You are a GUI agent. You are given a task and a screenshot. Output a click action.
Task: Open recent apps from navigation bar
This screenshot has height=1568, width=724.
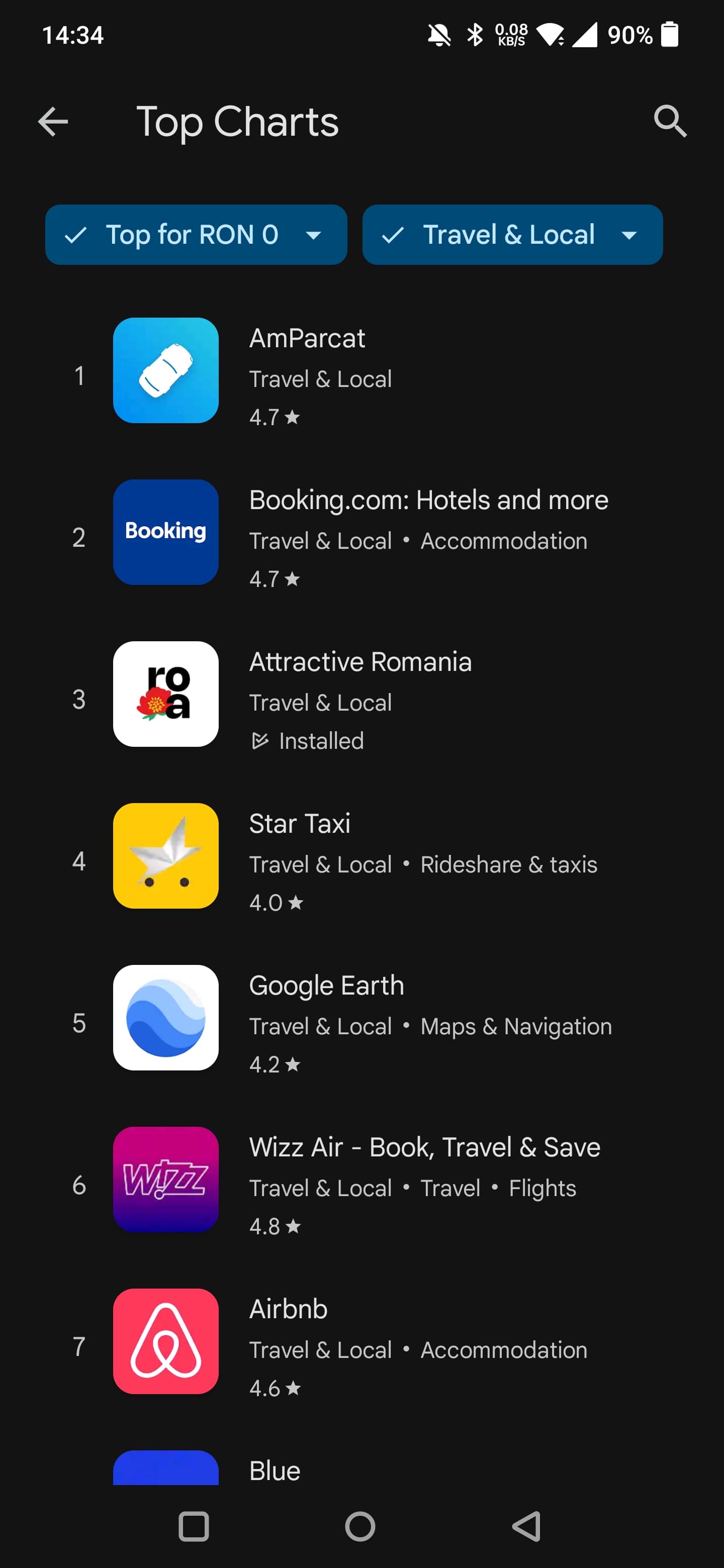point(194,1527)
